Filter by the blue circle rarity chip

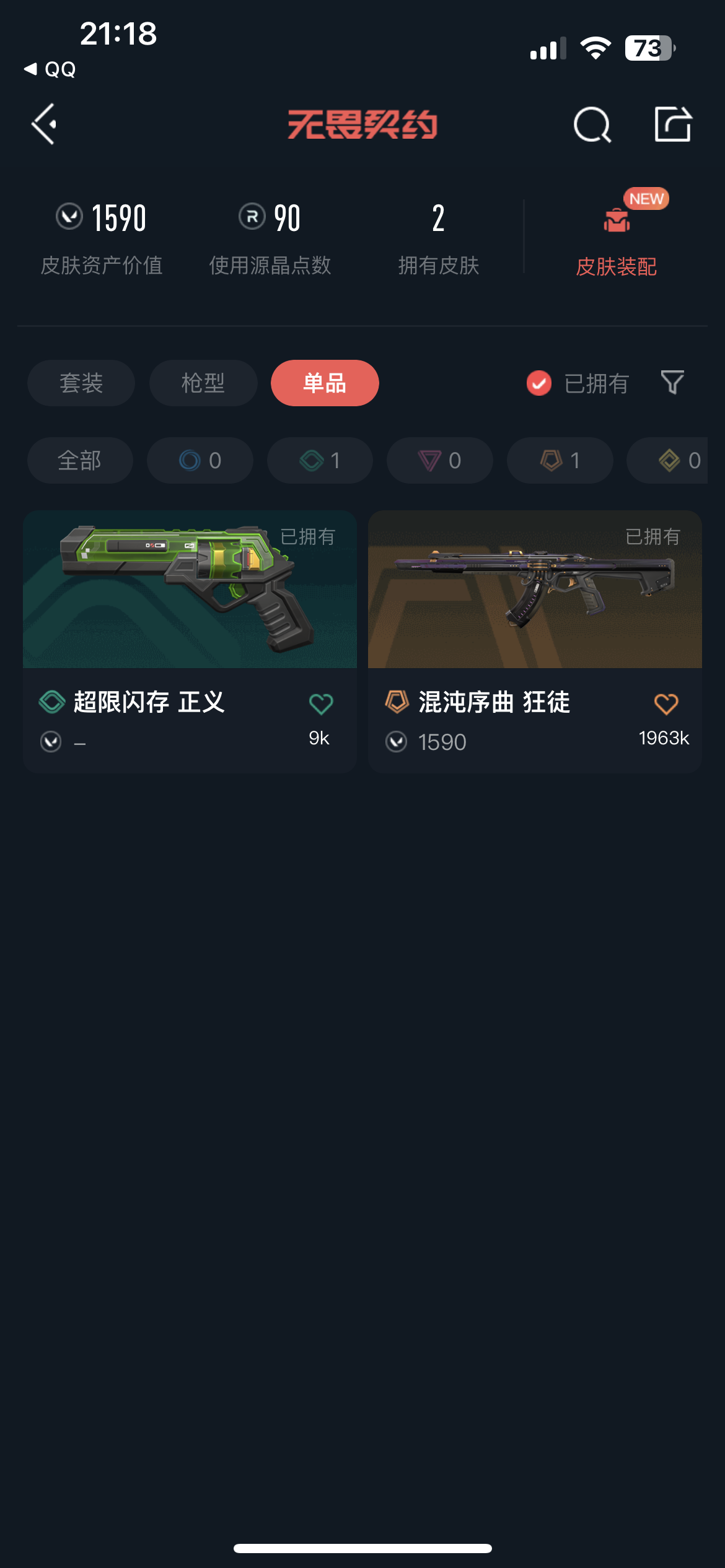(200, 460)
